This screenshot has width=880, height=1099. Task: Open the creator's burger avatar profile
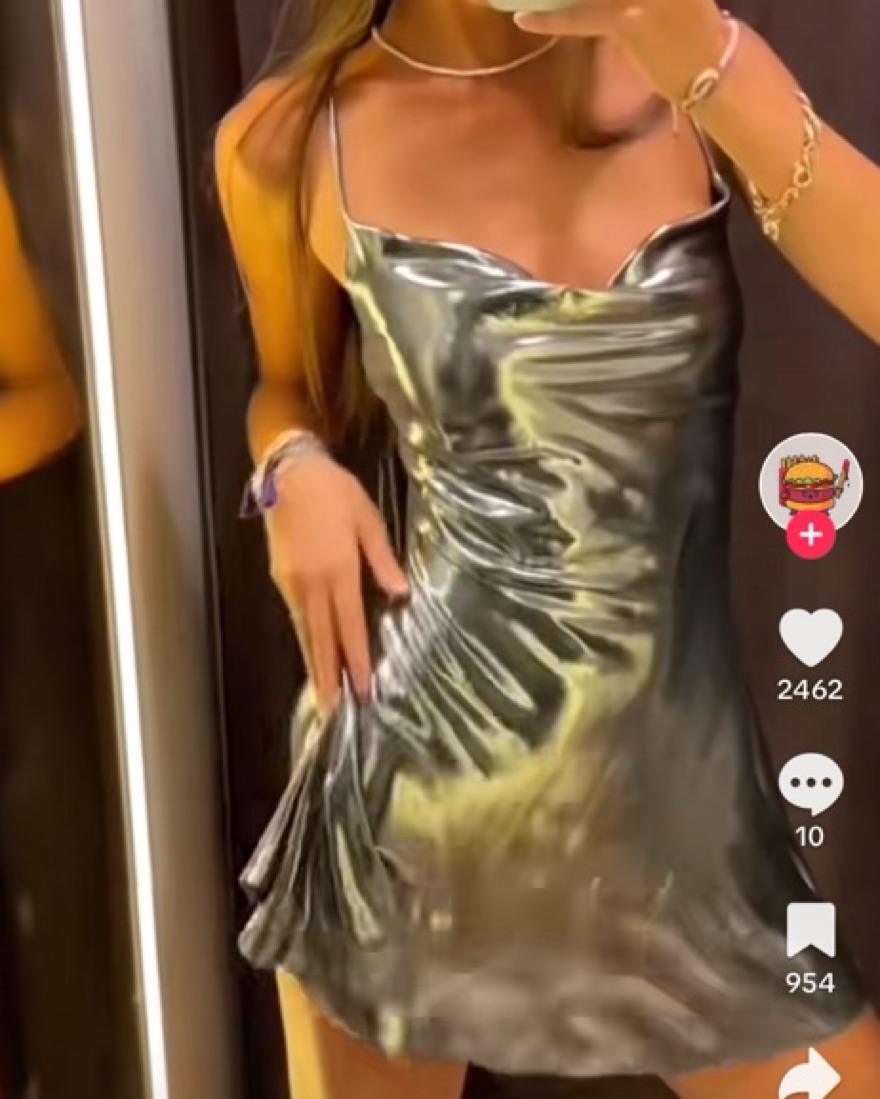810,480
